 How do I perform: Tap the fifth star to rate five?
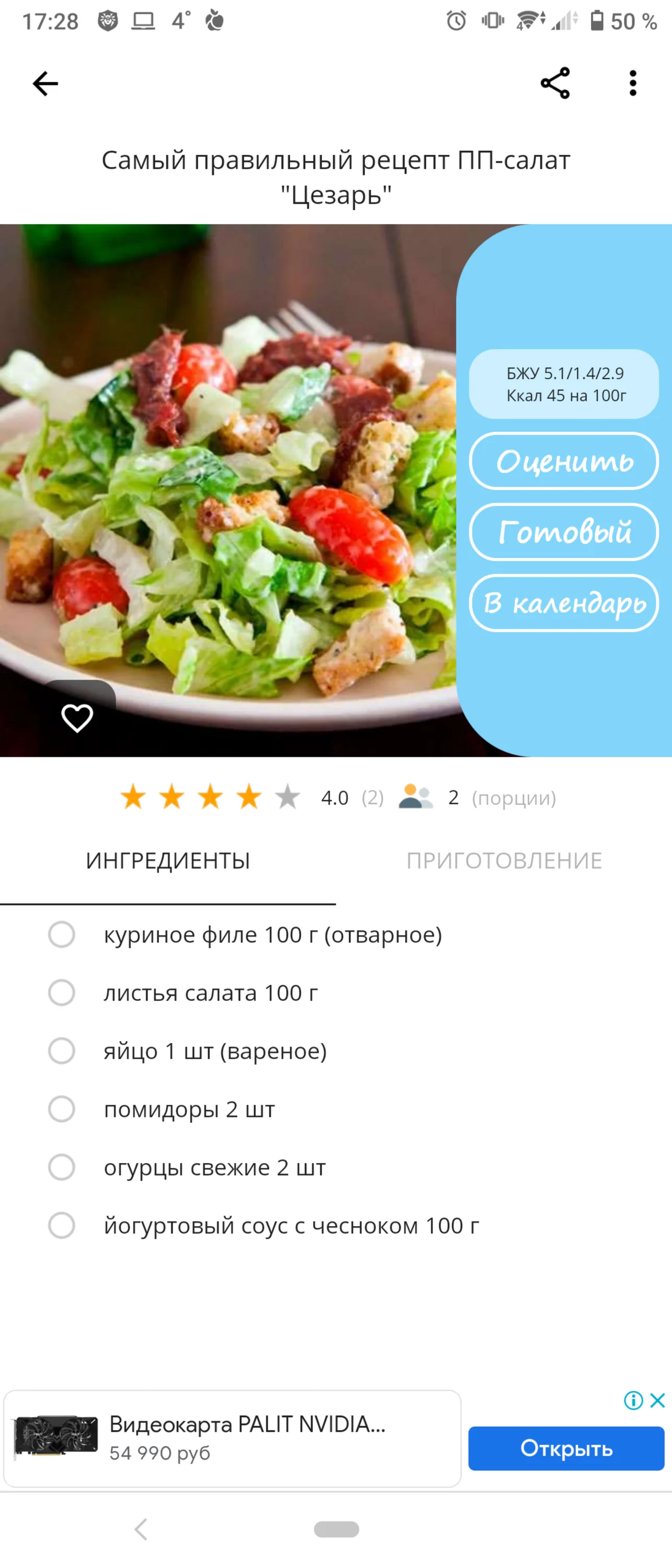(x=287, y=795)
